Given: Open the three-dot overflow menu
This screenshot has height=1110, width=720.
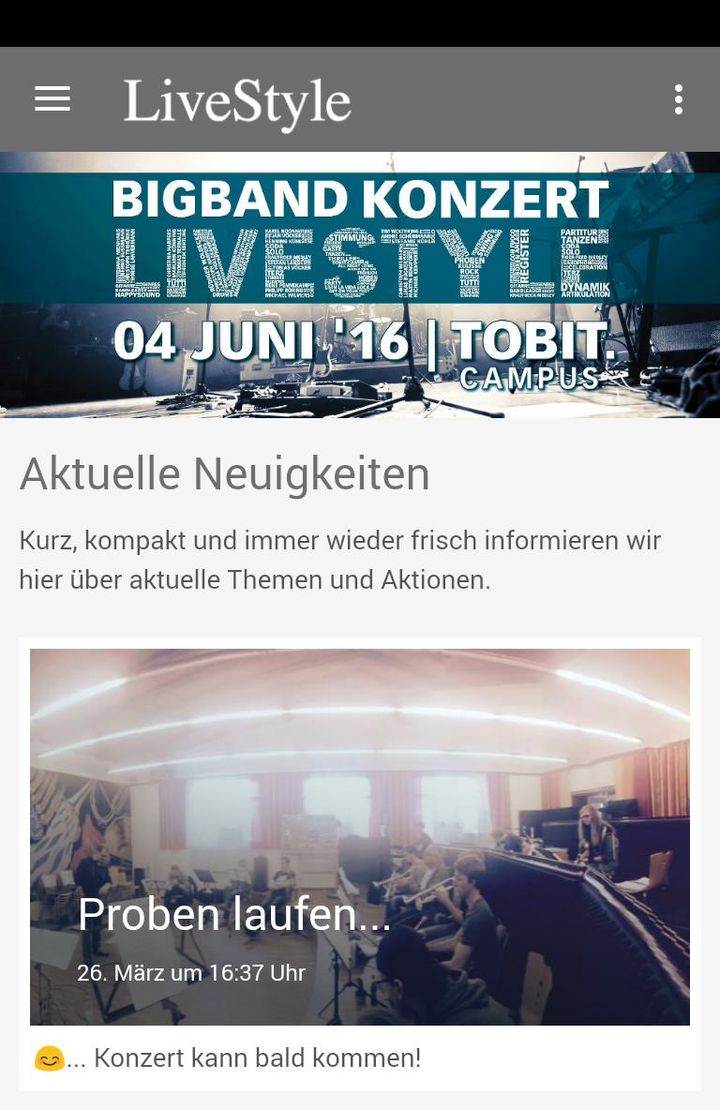Looking at the screenshot, I should [678, 99].
